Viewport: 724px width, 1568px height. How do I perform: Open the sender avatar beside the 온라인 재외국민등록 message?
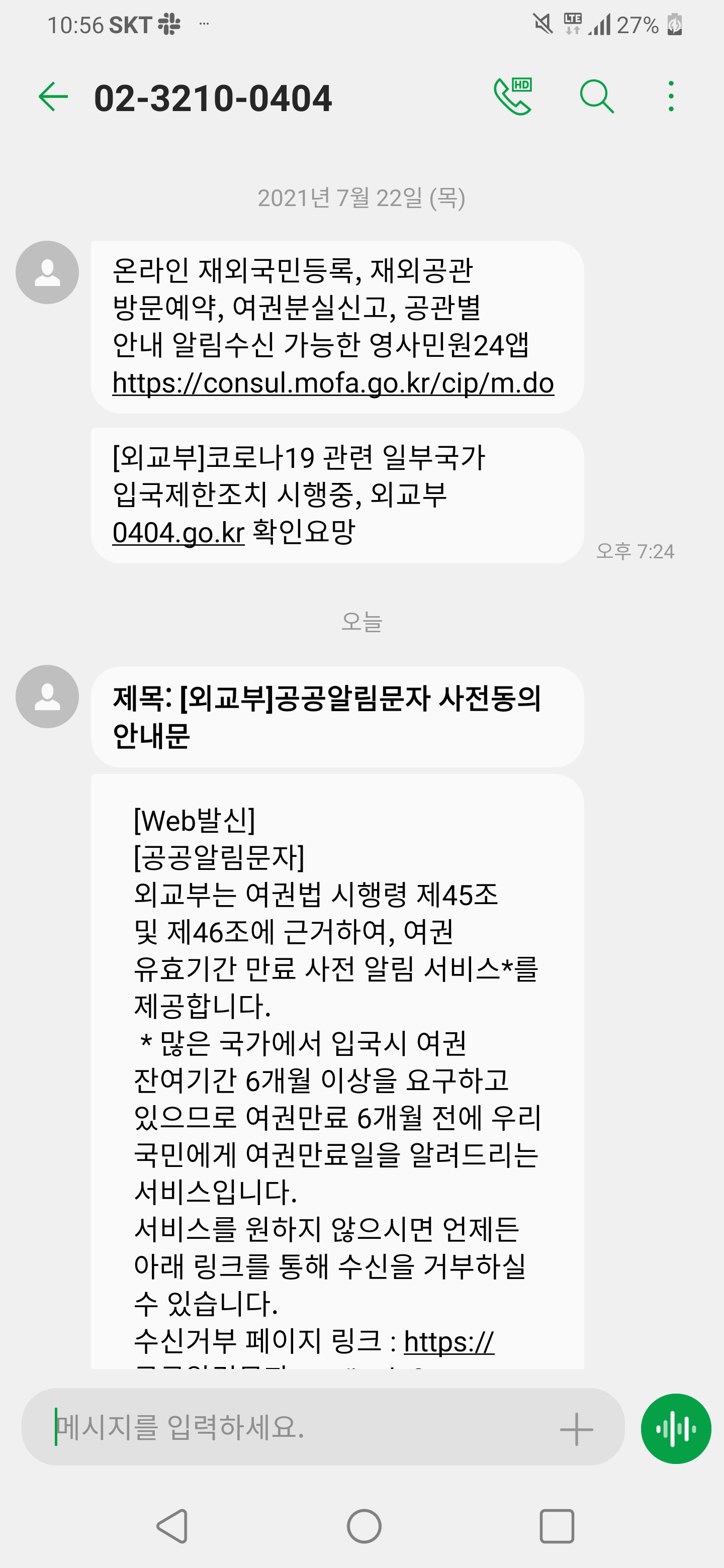pos(47,273)
